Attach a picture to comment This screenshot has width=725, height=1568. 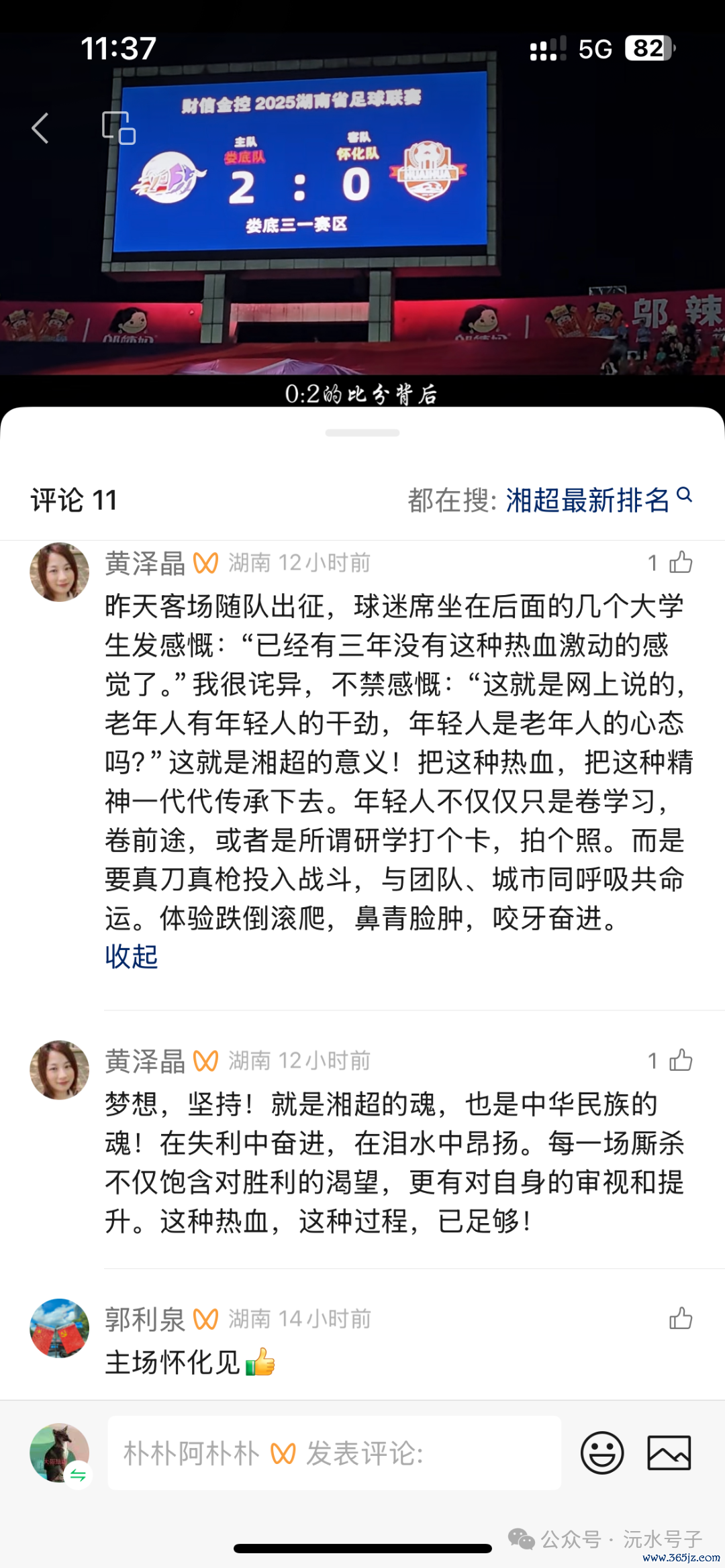pos(669,1453)
